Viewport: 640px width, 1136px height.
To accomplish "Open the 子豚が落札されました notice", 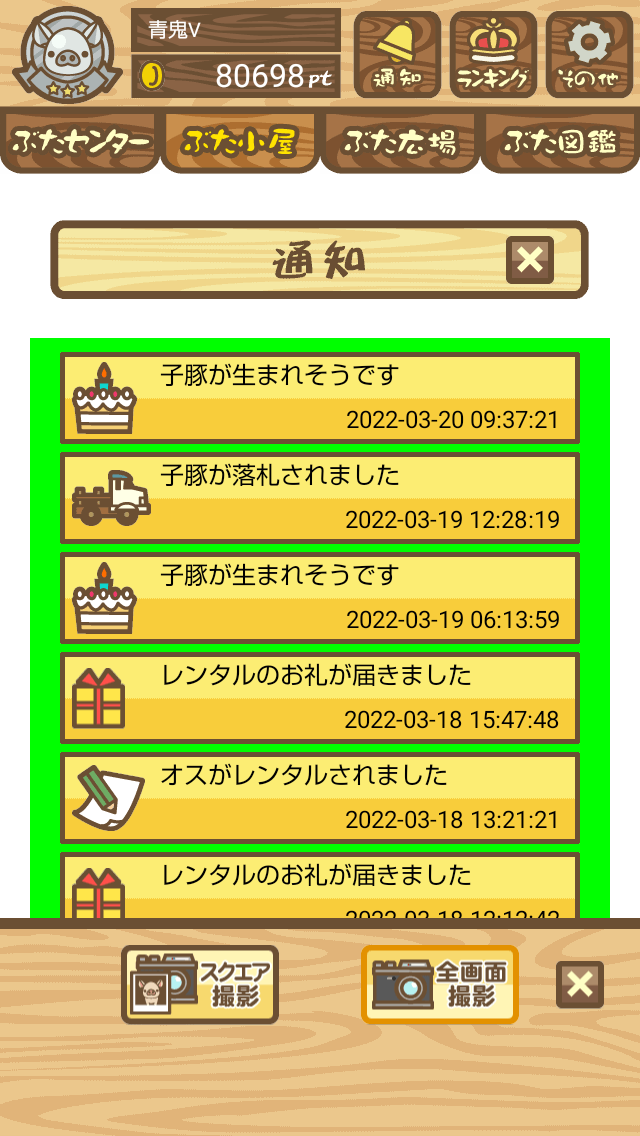I will click(x=320, y=498).
